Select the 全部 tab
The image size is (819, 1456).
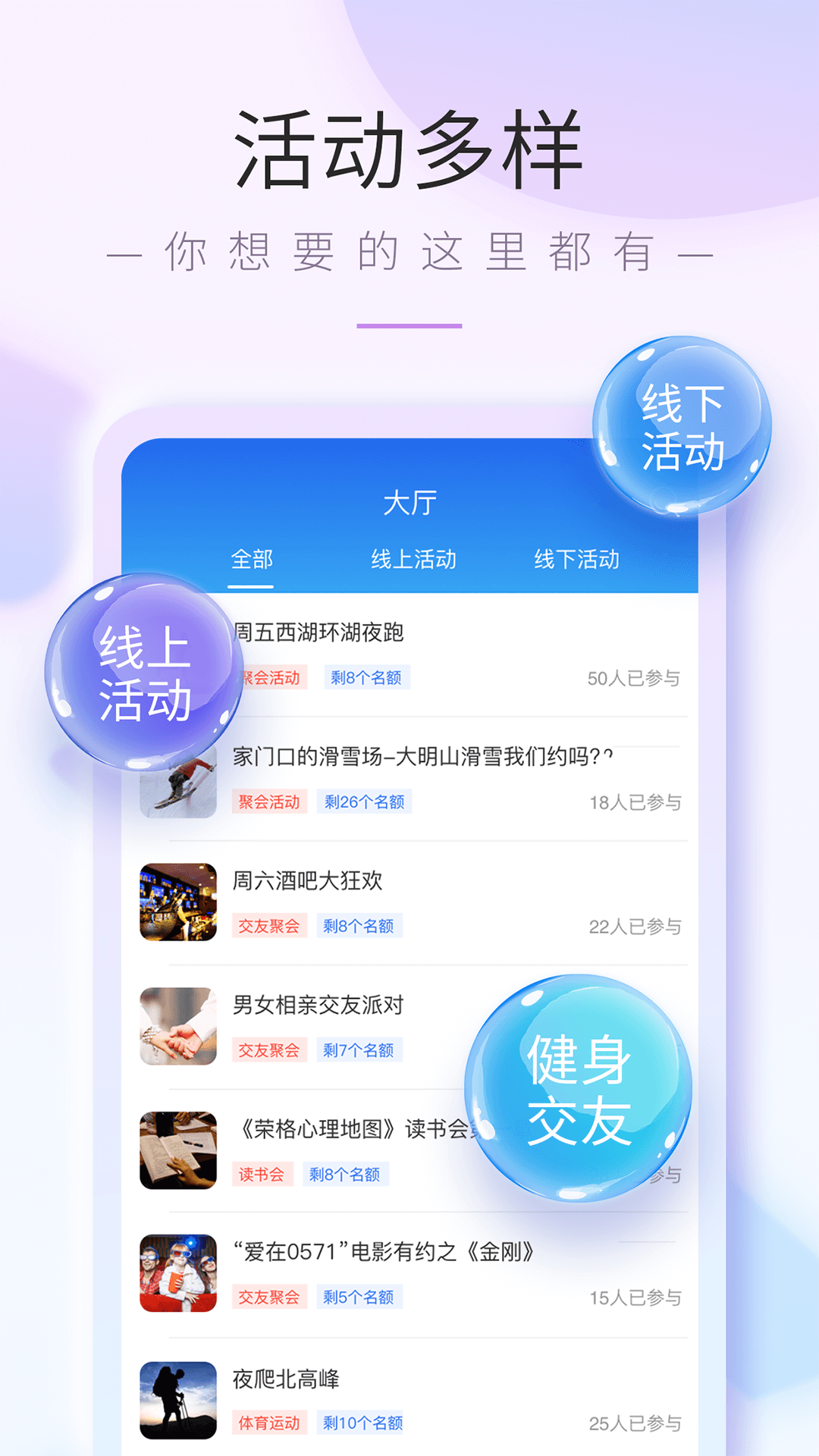pyautogui.click(x=250, y=560)
